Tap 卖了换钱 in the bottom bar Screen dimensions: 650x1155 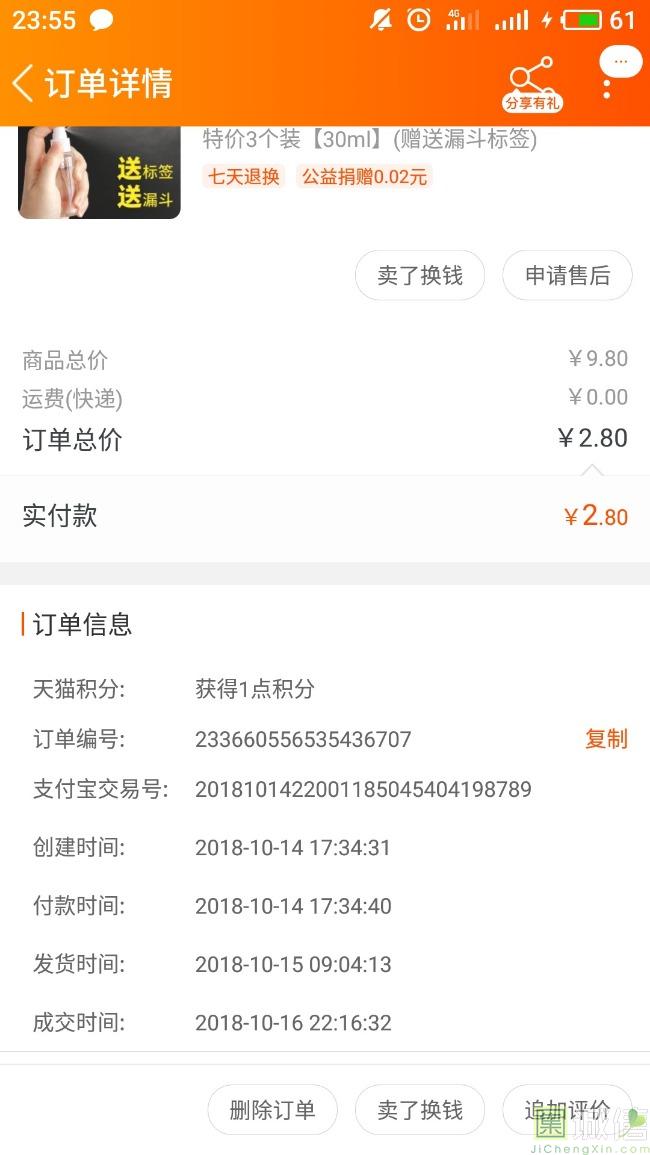point(420,1110)
